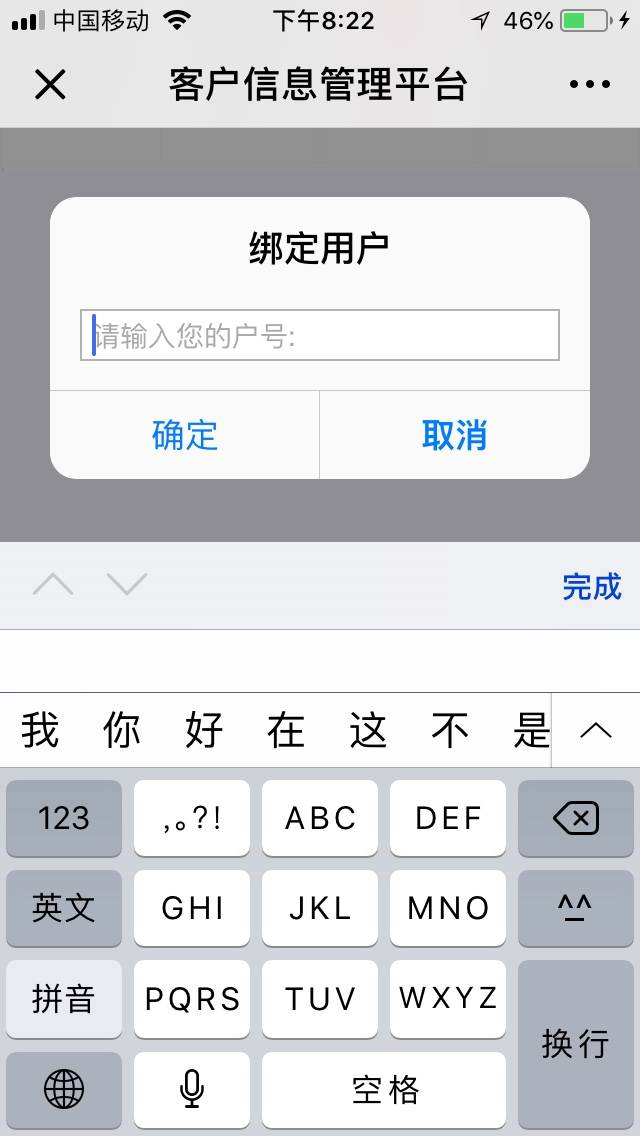Tap the 空格 space key
Screen dimensions: 640x1136
[384, 1089]
